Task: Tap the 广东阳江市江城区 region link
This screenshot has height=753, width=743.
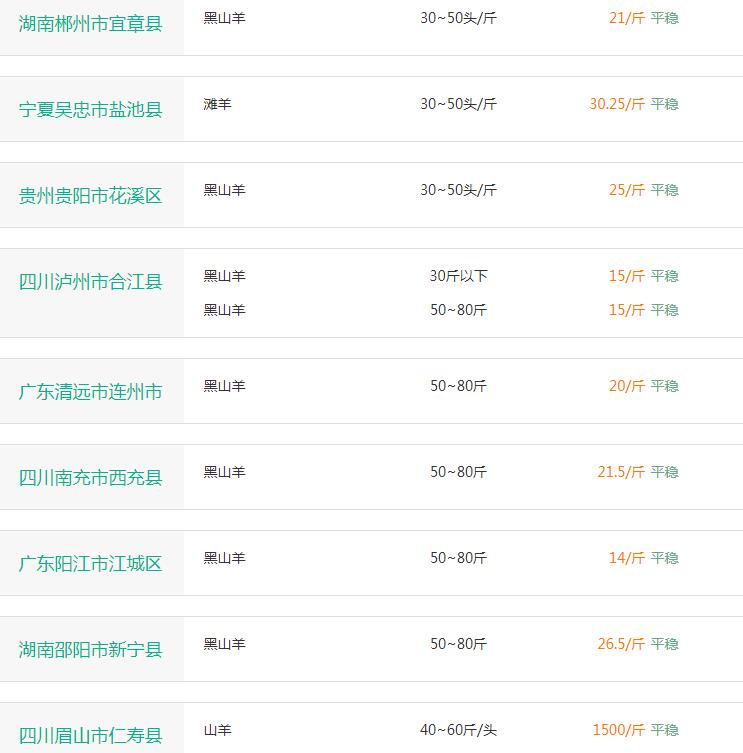Action: coord(90,564)
